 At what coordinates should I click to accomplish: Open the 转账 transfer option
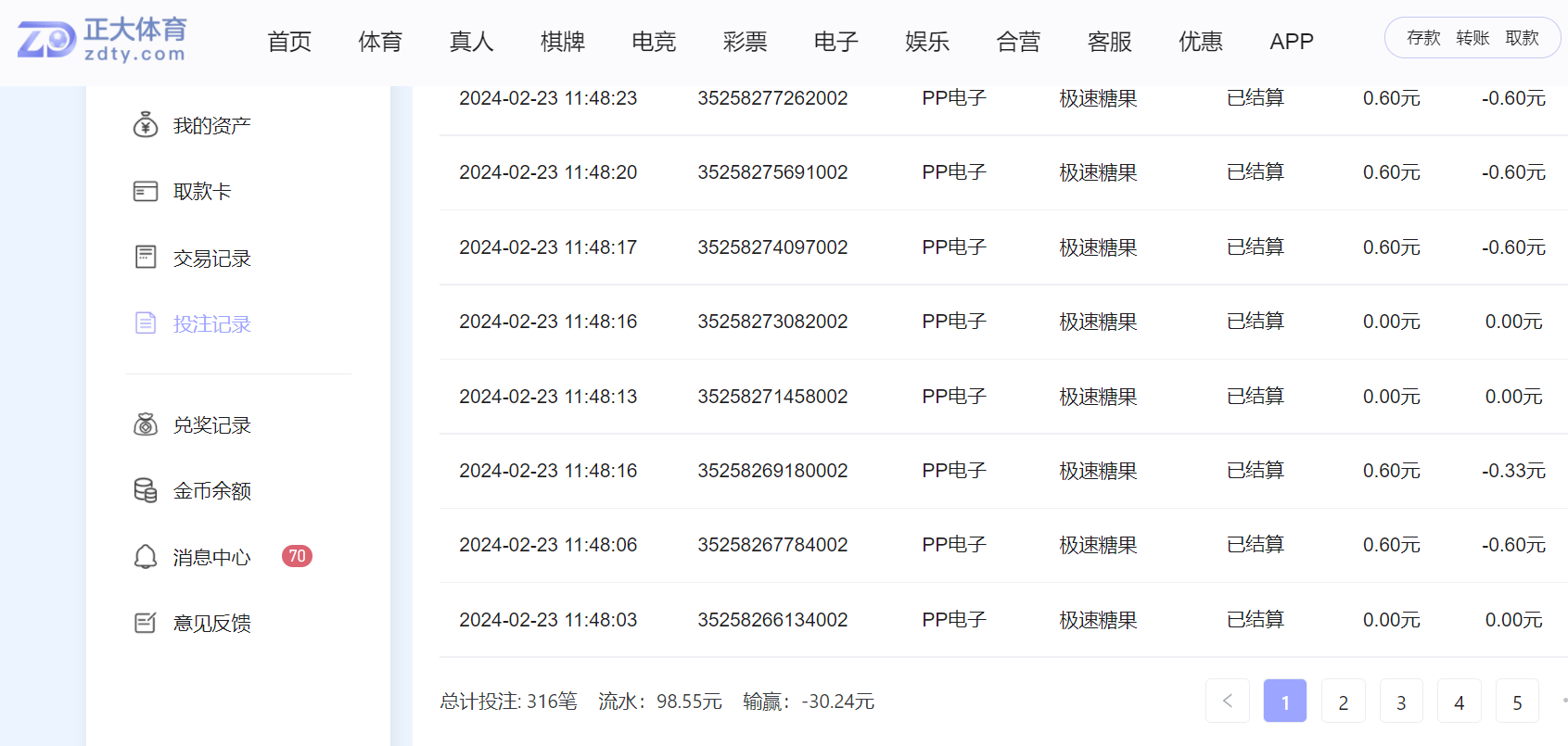pos(1472,38)
